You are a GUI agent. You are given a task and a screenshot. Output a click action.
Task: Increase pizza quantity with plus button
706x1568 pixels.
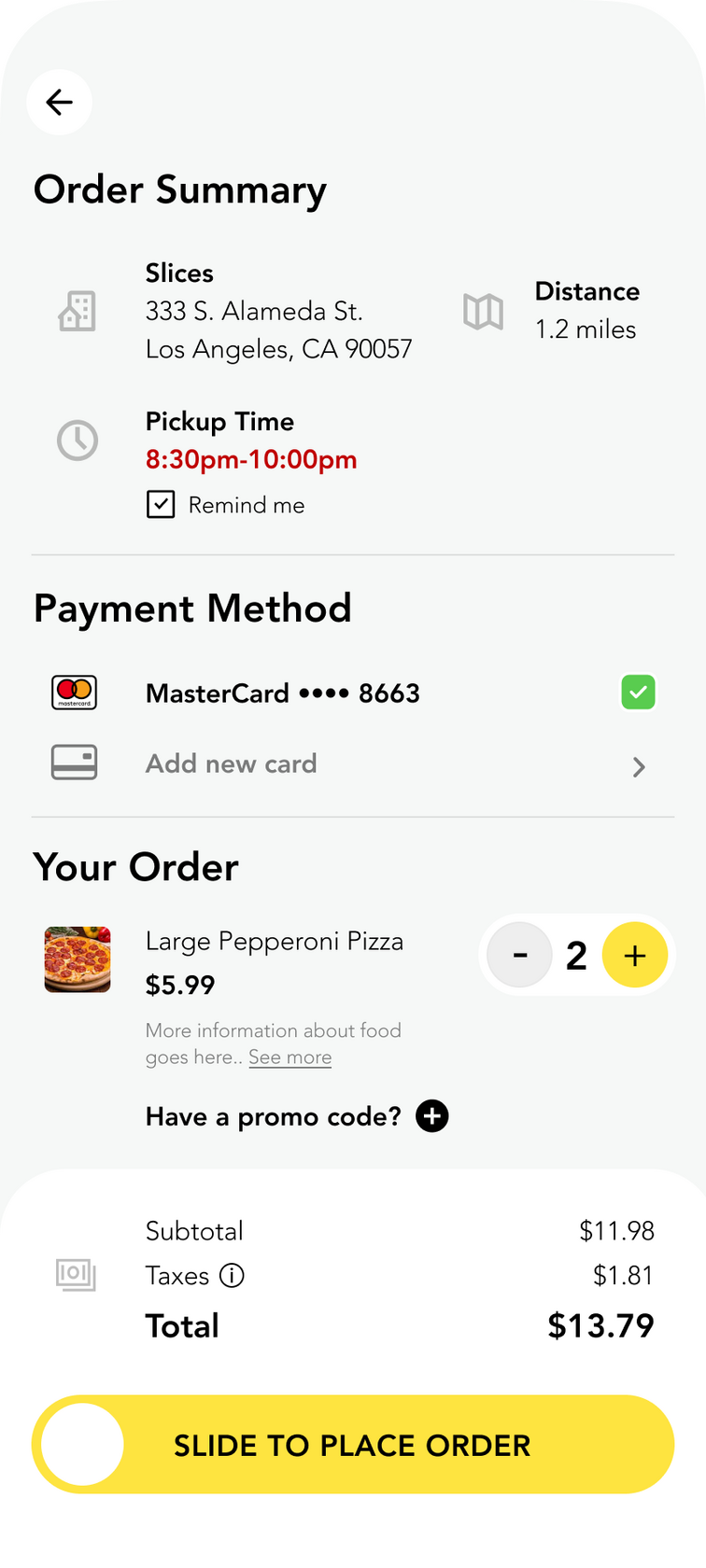[x=635, y=955]
